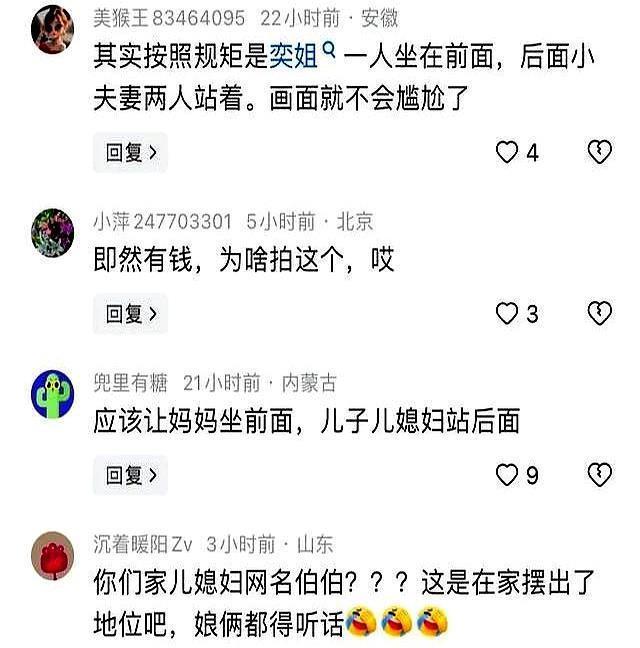Viewport: 640px width, 648px height.
Task: Reply to 美猴王83464095's comment
Action: pyautogui.click(x=130, y=152)
